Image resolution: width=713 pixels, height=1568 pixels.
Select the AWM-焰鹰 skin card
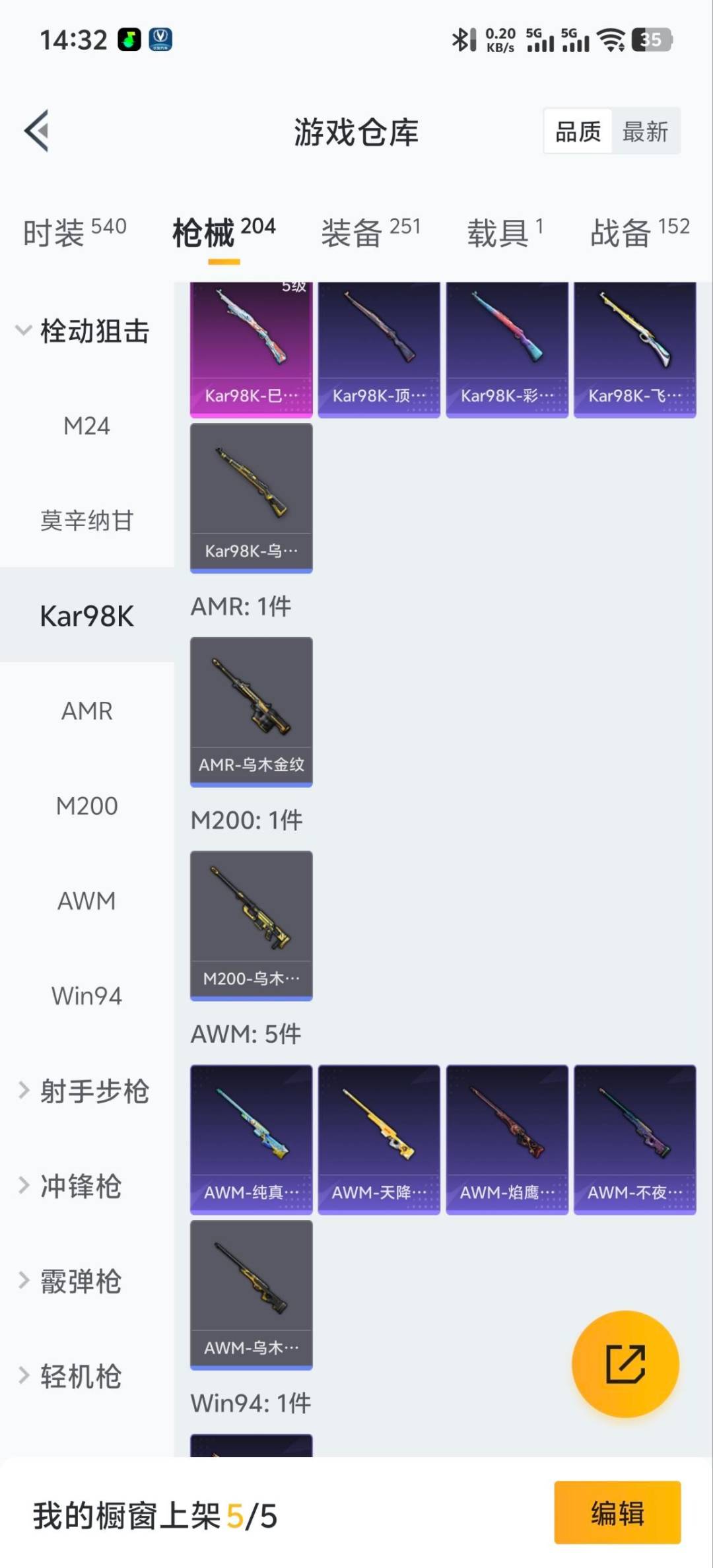pos(507,1139)
